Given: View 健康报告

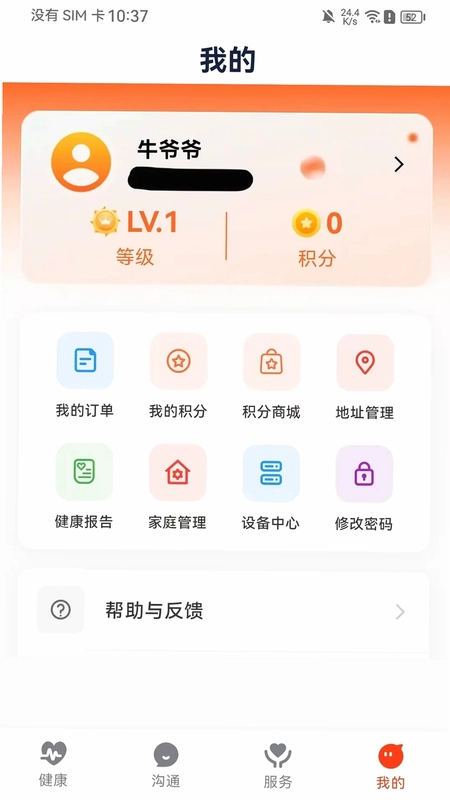Looking at the screenshot, I should coord(84,486).
